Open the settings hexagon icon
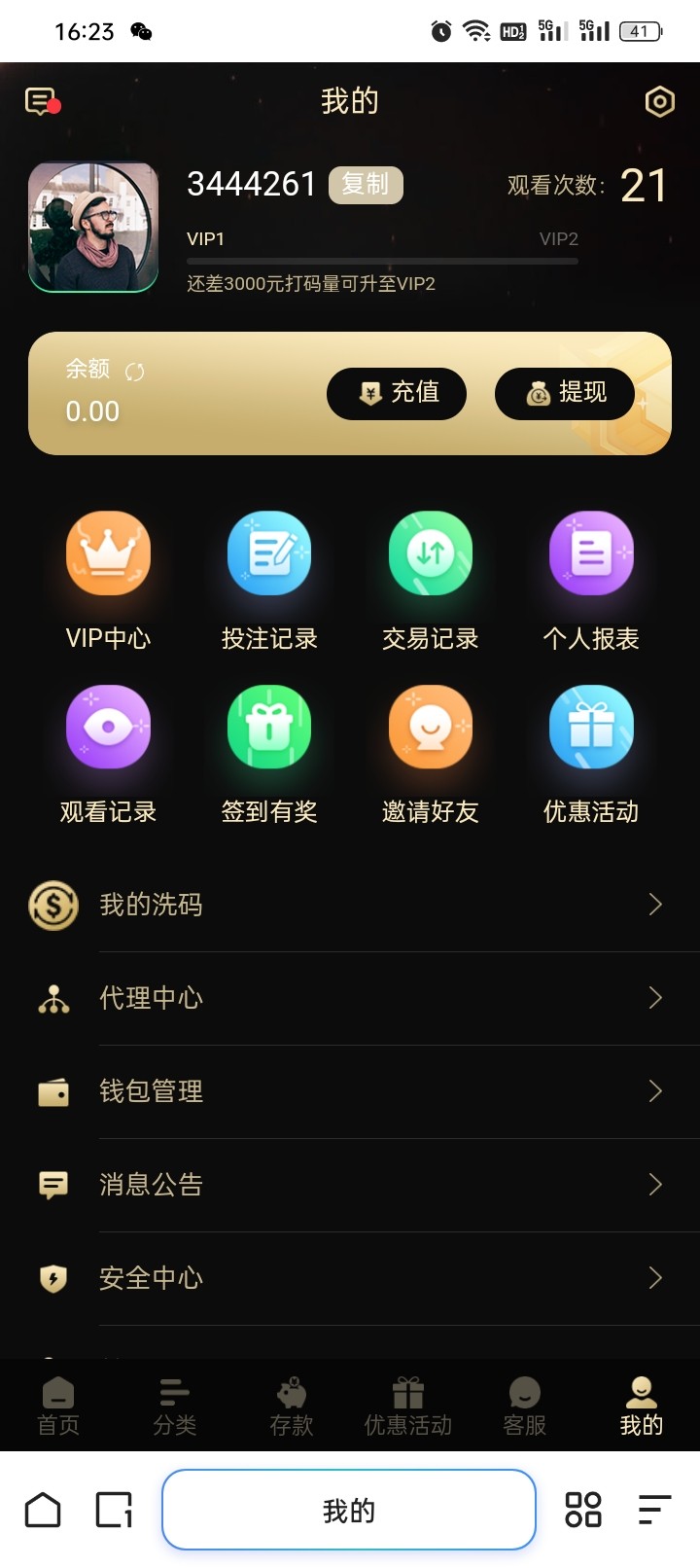This screenshot has width=700, height=1568. point(659,101)
